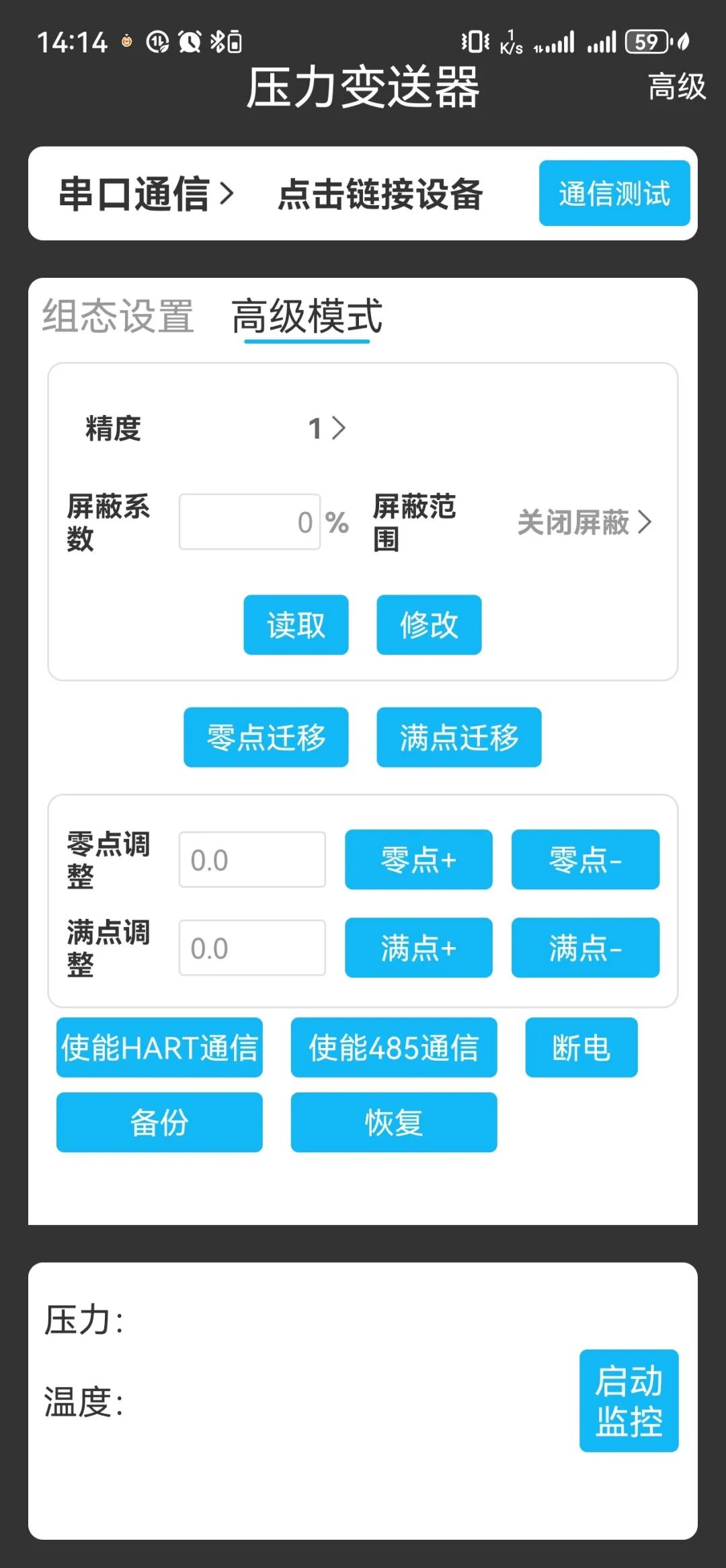This screenshot has width=726, height=1568.
Task: Enable 485 communication
Action: tap(394, 1047)
